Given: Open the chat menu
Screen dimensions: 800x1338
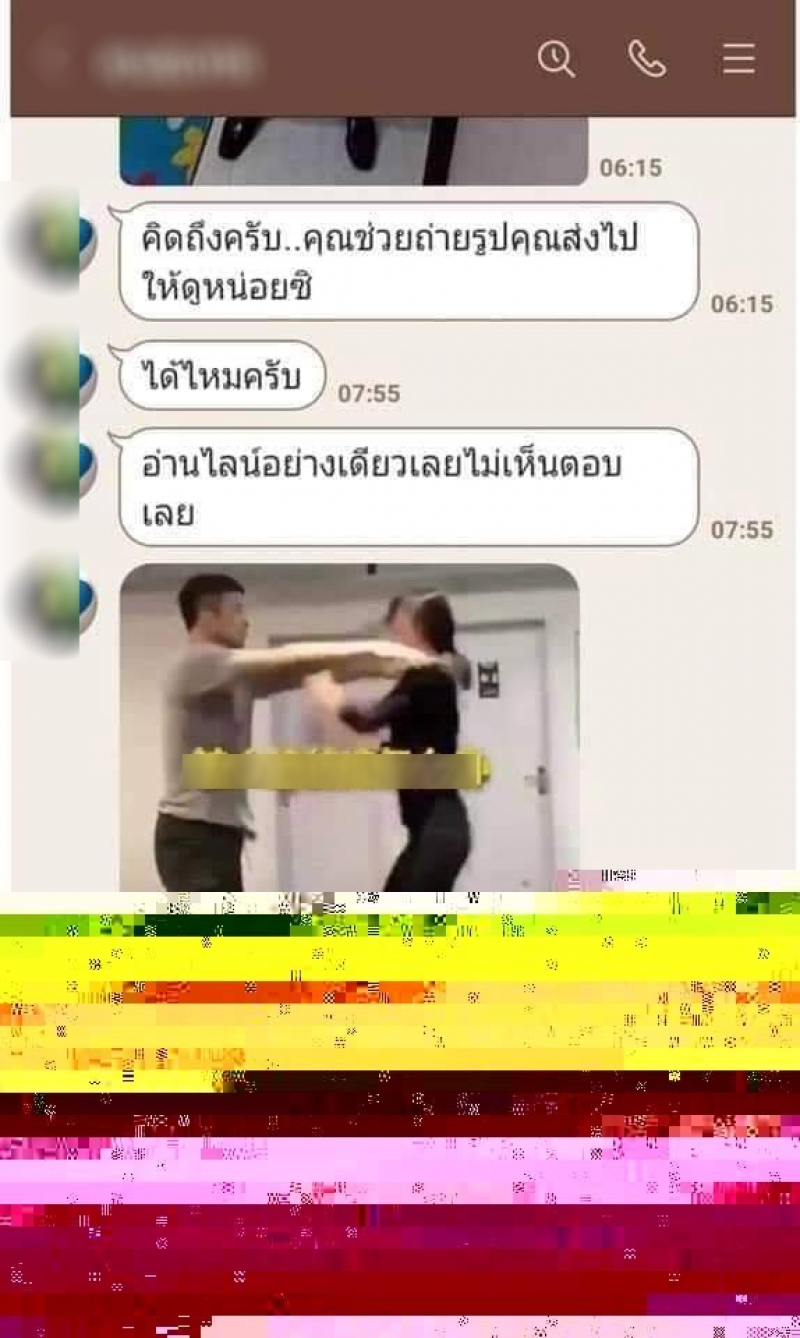Looking at the screenshot, I should pyautogui.click(x=739, y=59).
